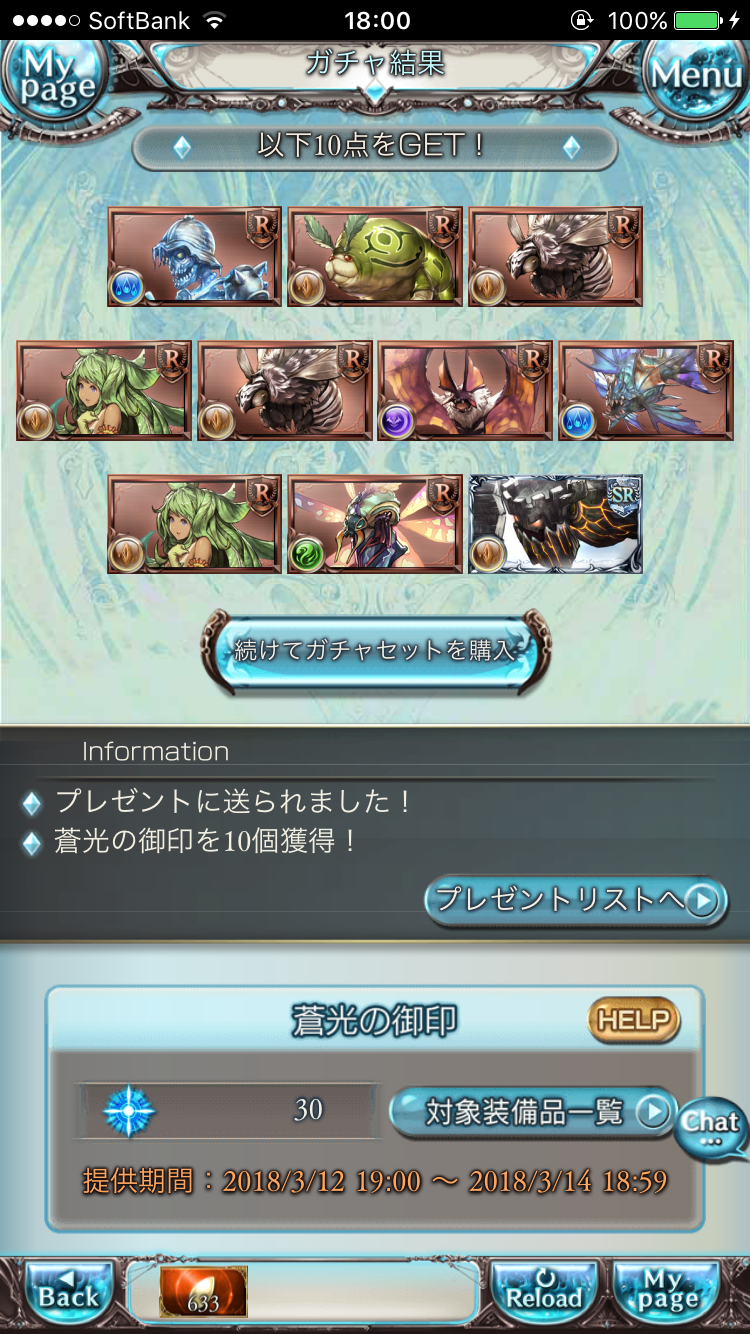View the blue skeleton knight R card
750x1334 pixels.
tap(195, 256)
